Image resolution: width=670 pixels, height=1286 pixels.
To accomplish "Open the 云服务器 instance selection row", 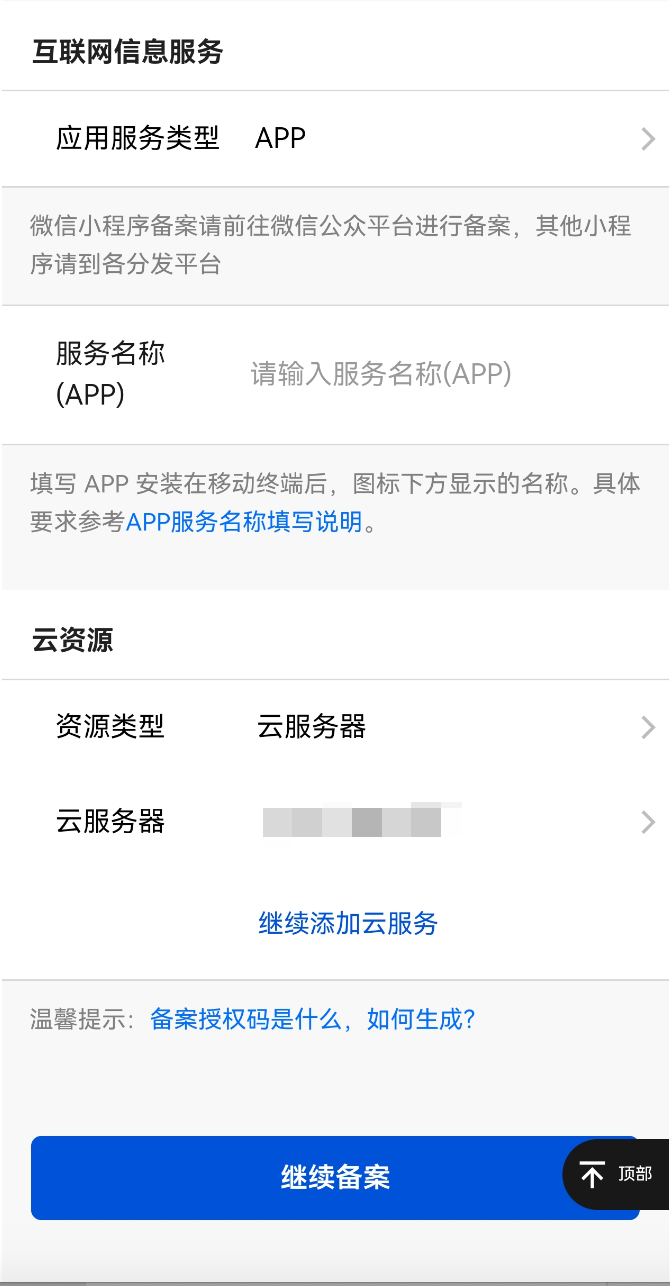I will point(335,822).
